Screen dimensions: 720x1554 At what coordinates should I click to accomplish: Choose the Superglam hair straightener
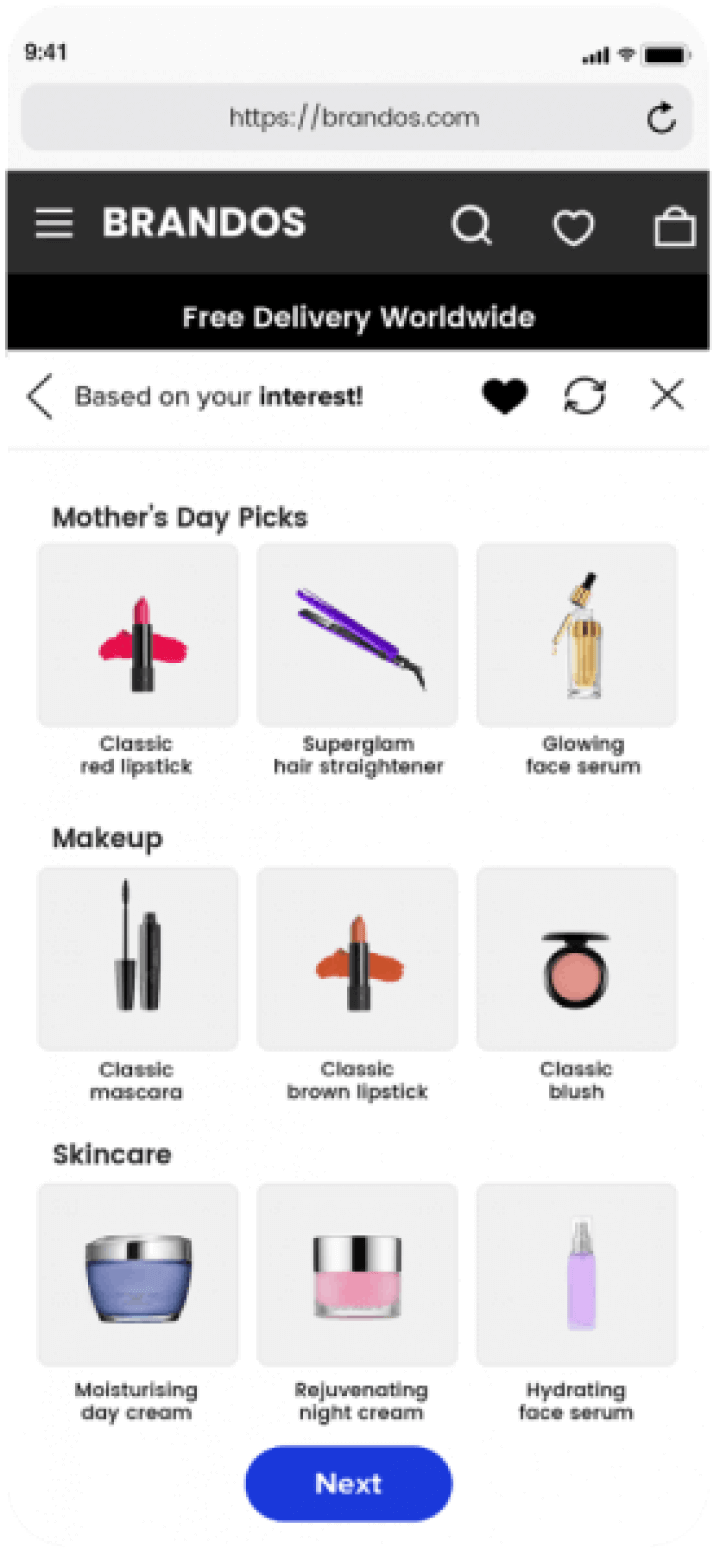pyautogui.click(x=358, y=635)
